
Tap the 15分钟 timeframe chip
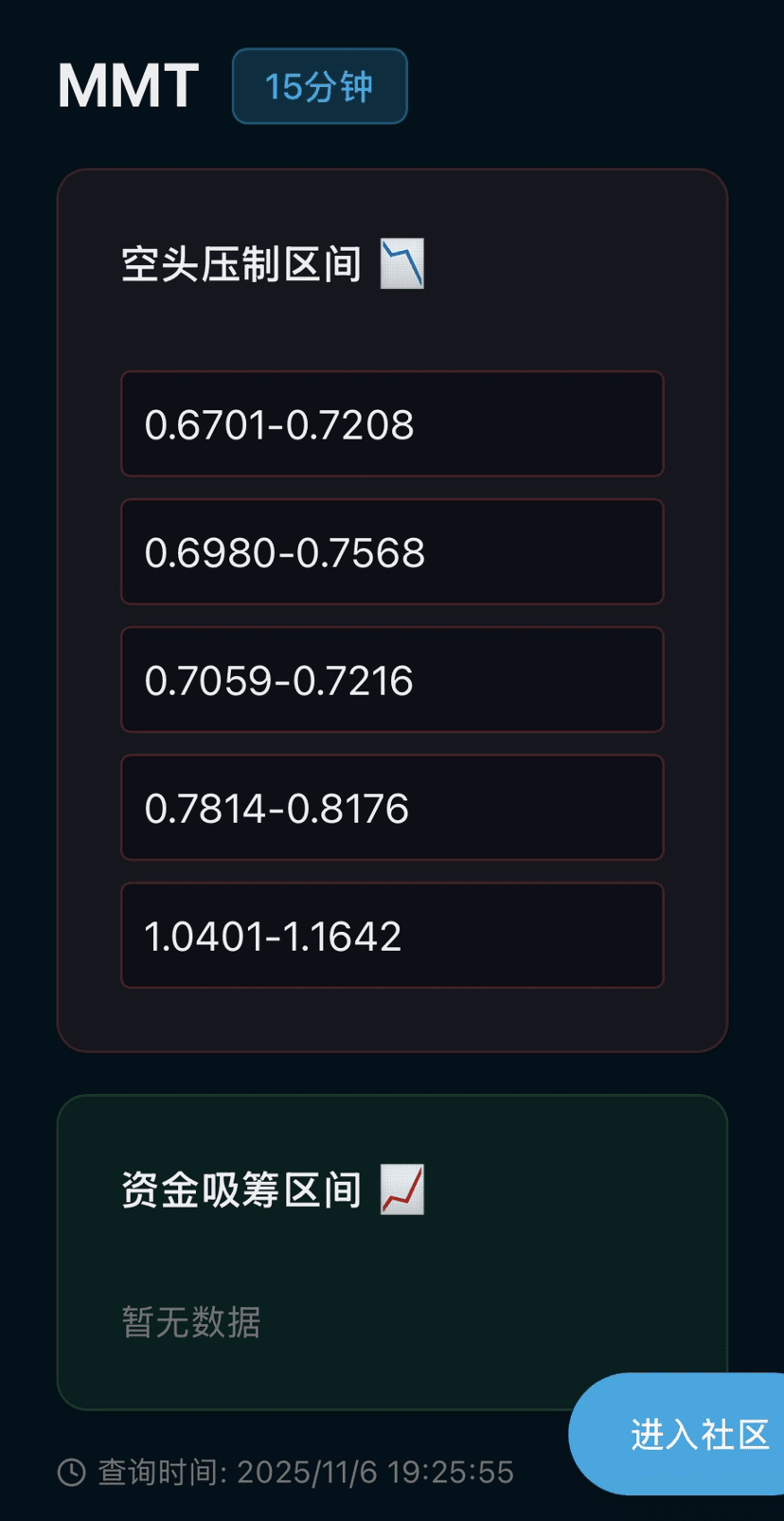pyautogui.click(x=319, y=86)
